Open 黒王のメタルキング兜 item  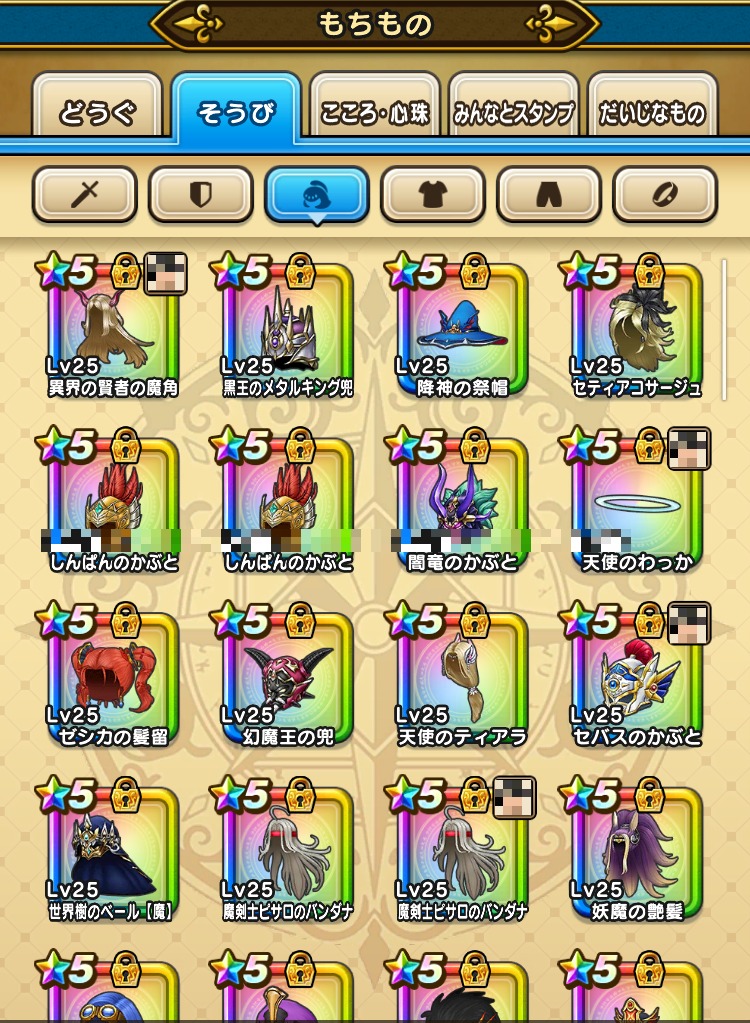pos(287,330)
